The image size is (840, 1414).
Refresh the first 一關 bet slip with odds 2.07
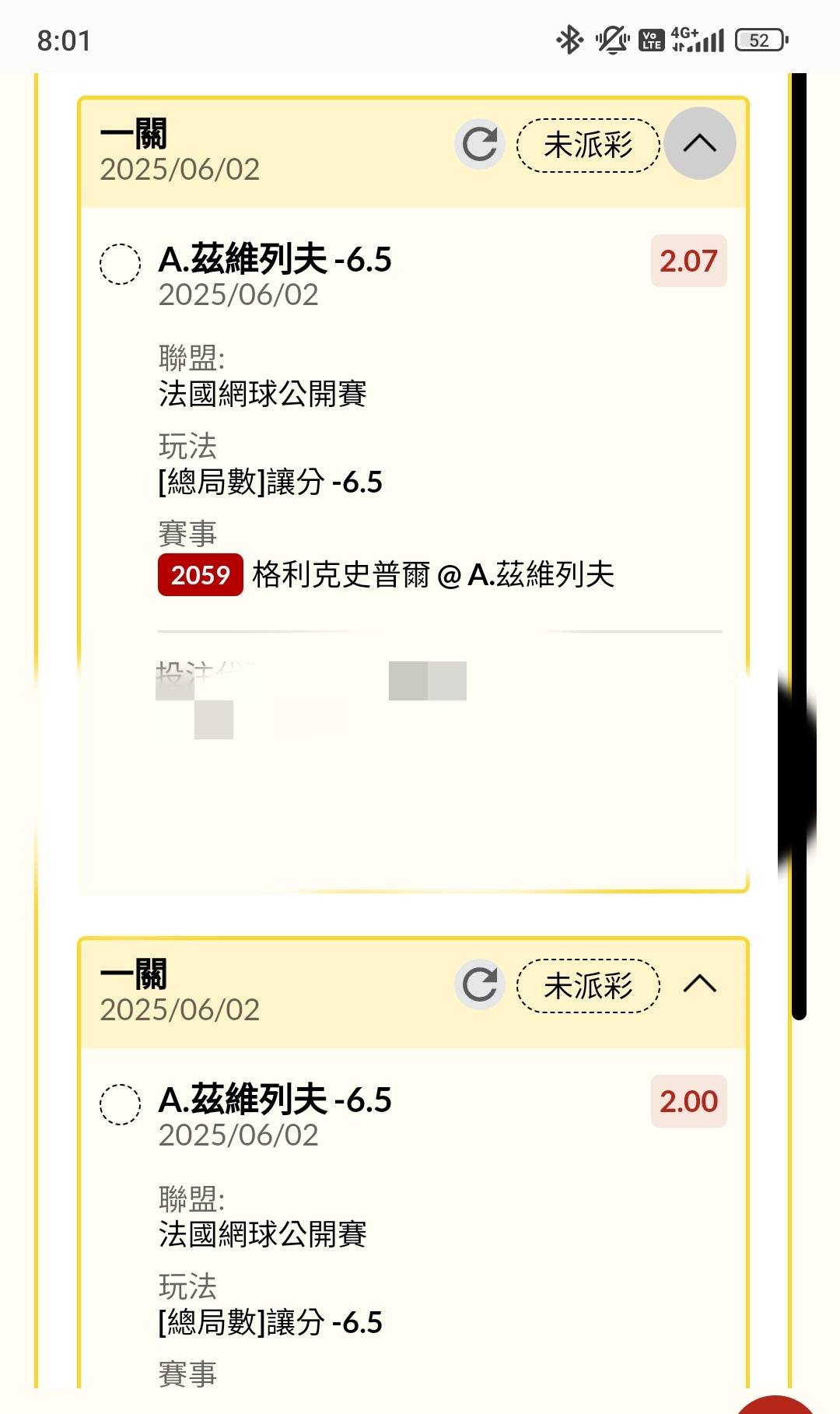[480, 144]
